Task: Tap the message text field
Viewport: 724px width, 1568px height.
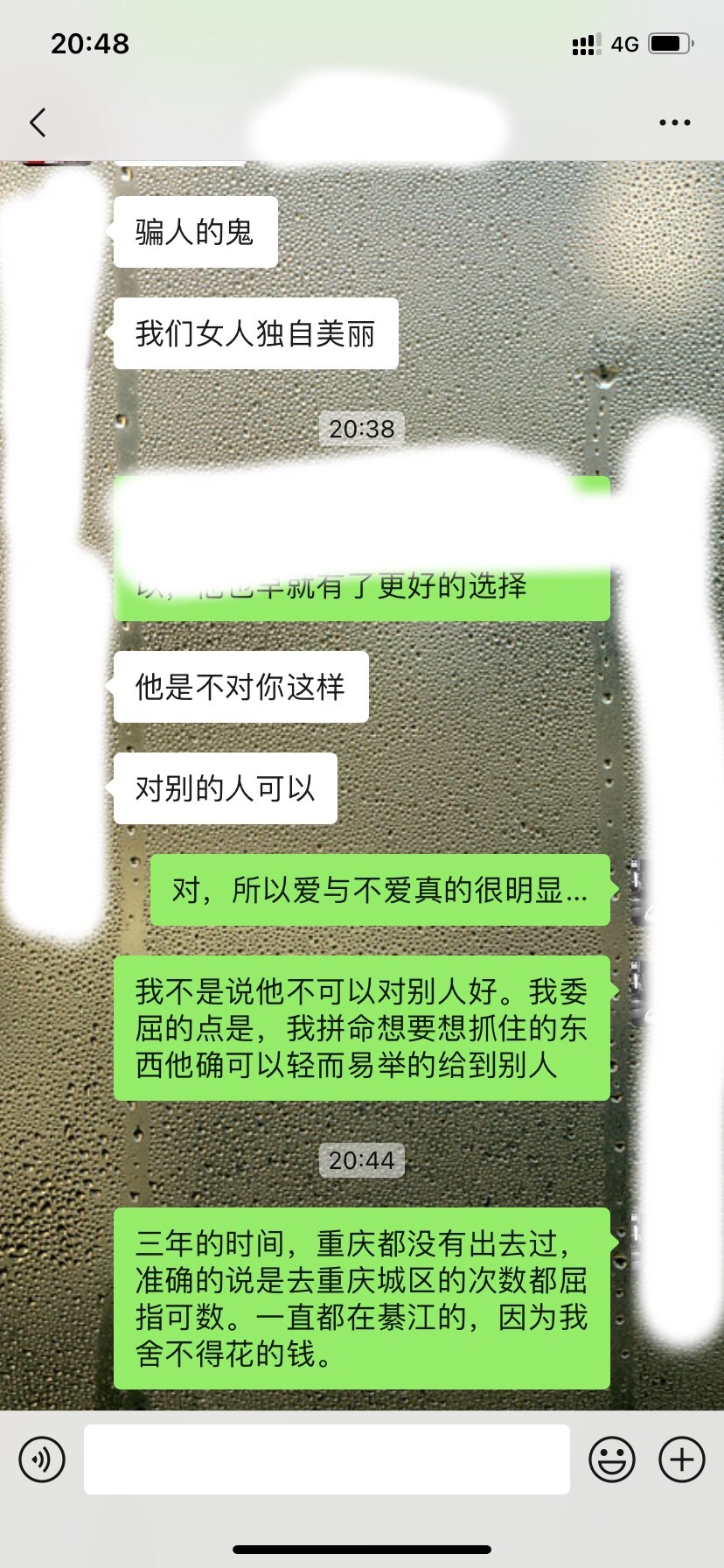Action: [326, 1459]
